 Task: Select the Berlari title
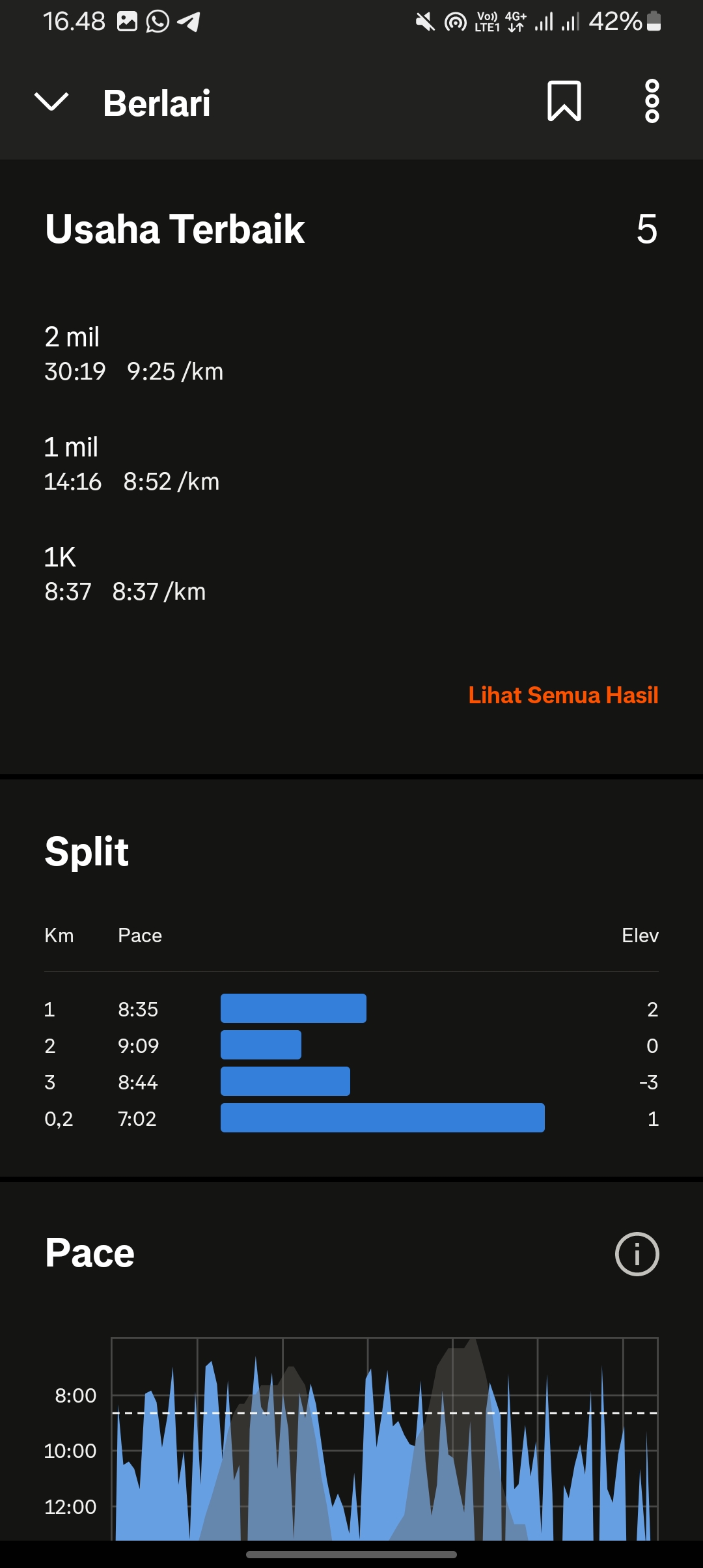[156, 103]
